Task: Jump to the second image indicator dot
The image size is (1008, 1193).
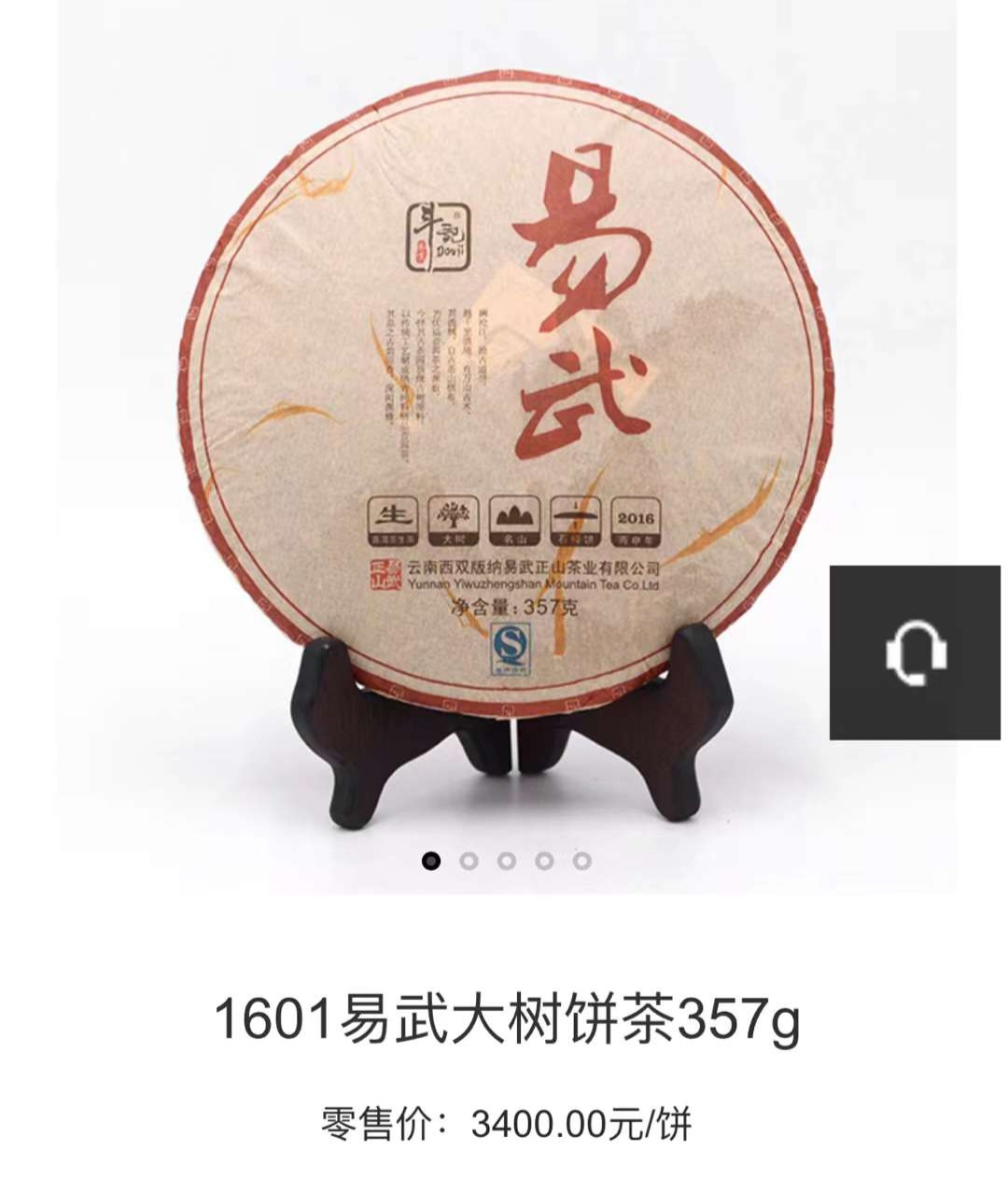Action: (469, 861)
